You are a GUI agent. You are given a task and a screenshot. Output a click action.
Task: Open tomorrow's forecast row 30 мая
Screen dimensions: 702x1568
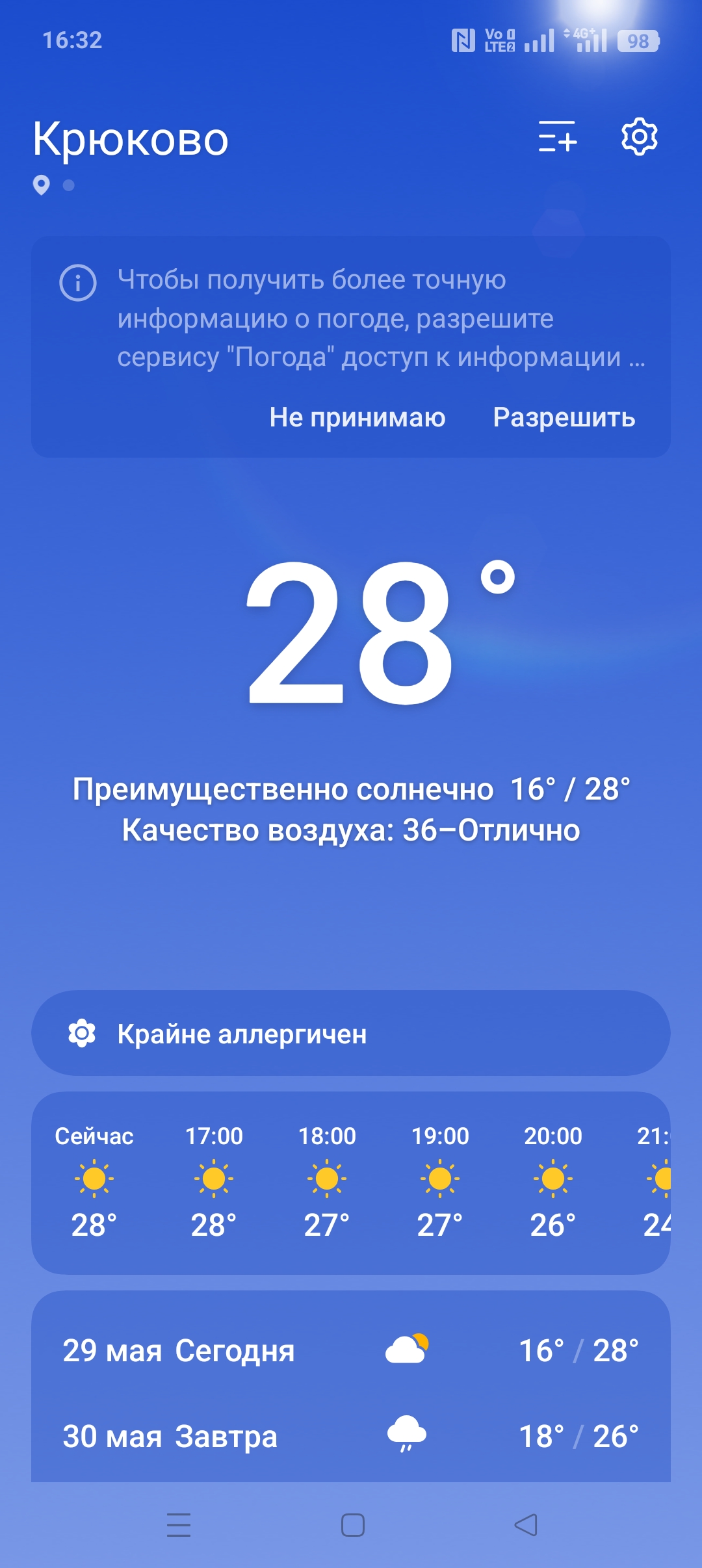point(351,1437)
